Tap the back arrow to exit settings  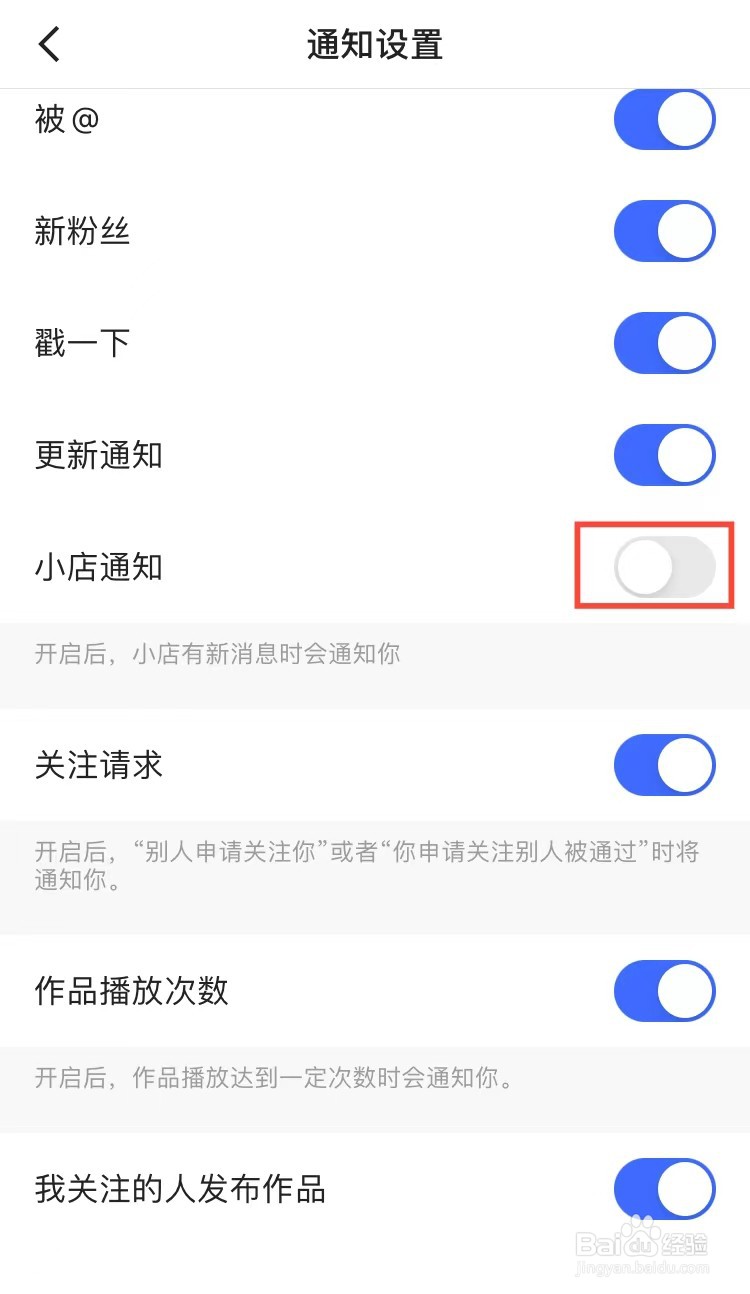[x=48, y=44]
